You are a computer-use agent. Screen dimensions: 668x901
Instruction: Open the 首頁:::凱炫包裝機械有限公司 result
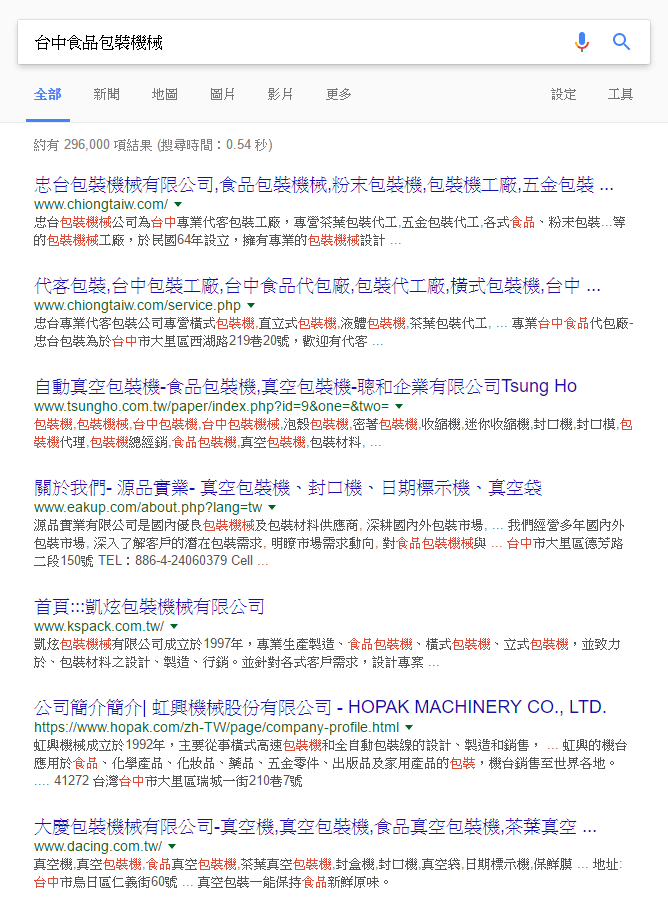[x=149, y=607]
